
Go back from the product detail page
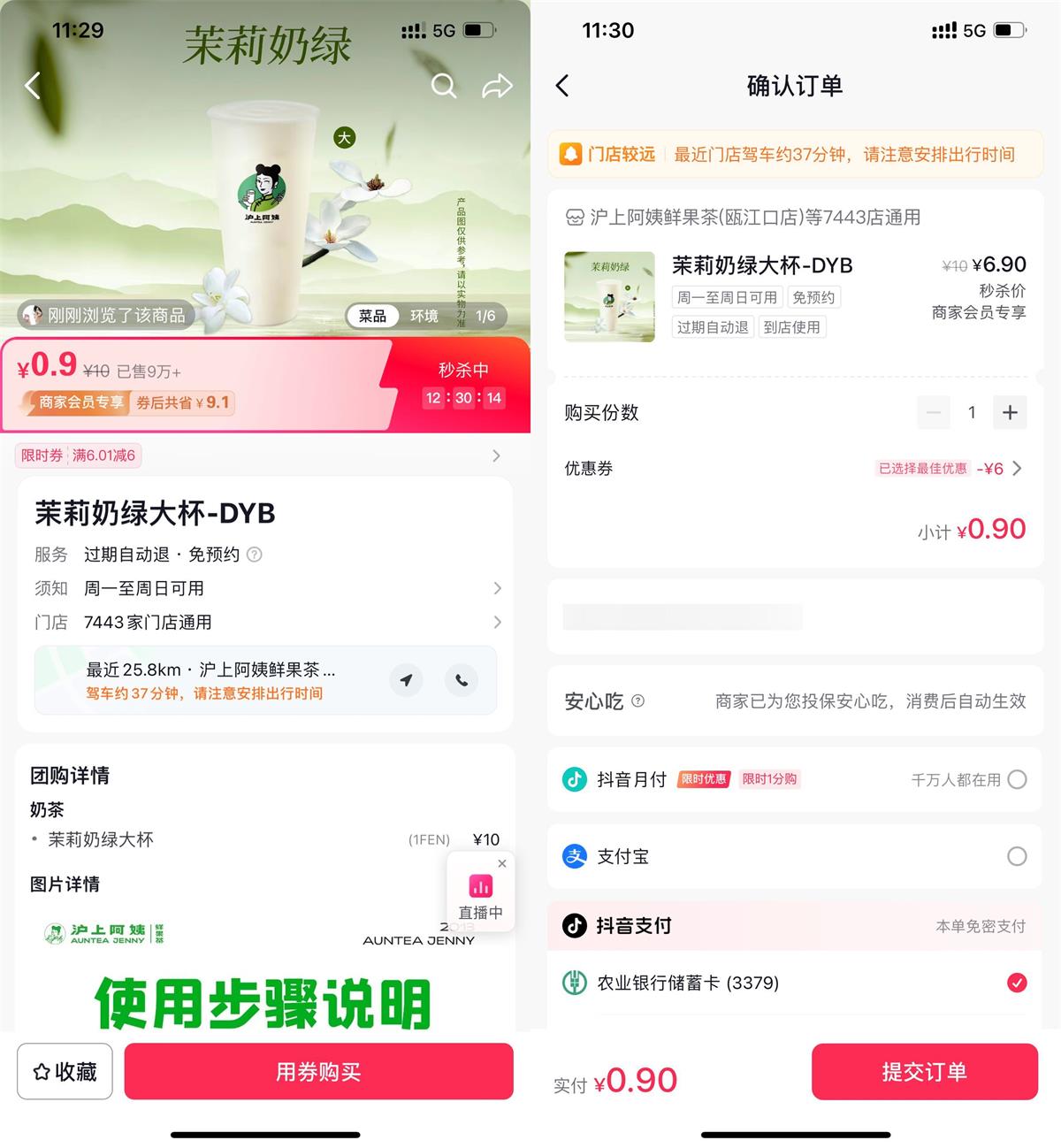[x=33, y=86]
